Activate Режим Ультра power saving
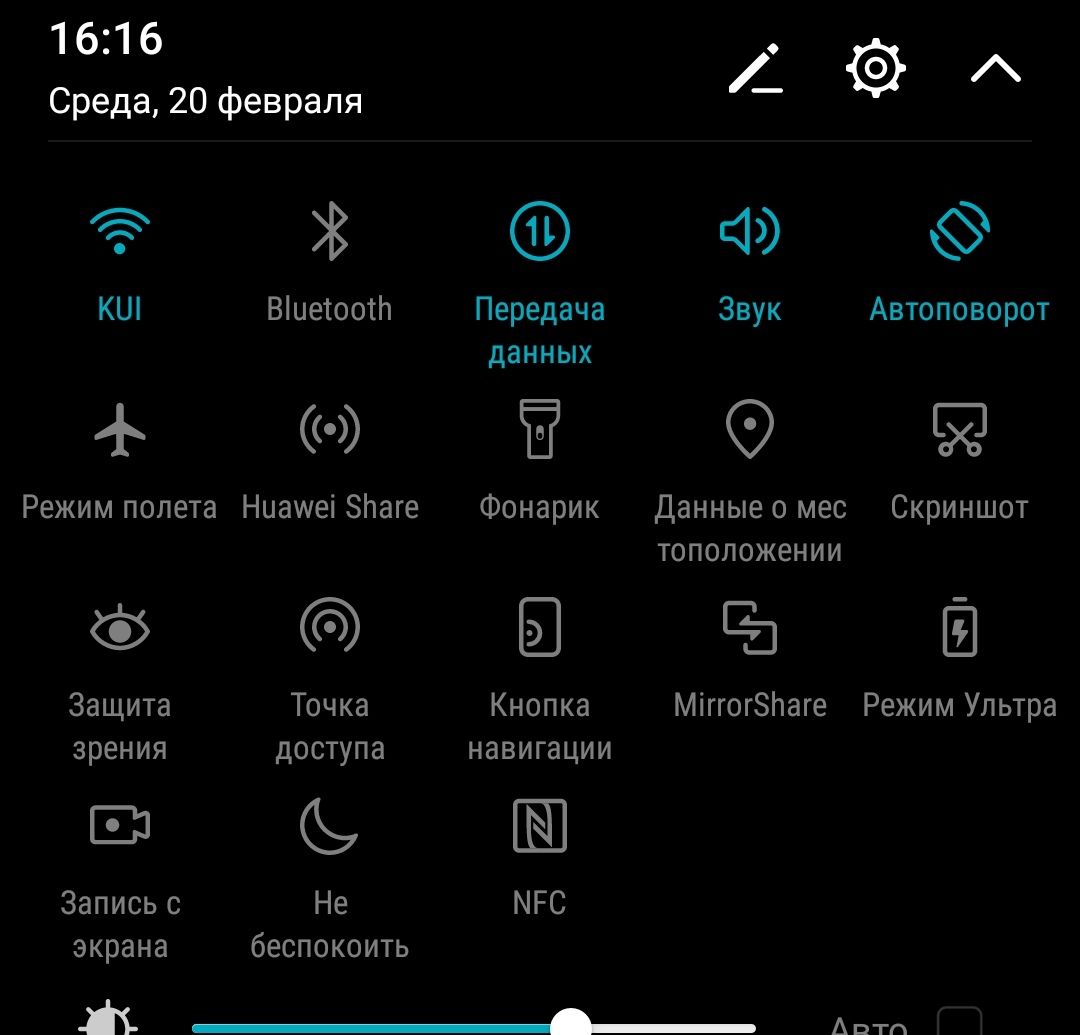 [x=959, y=628]
